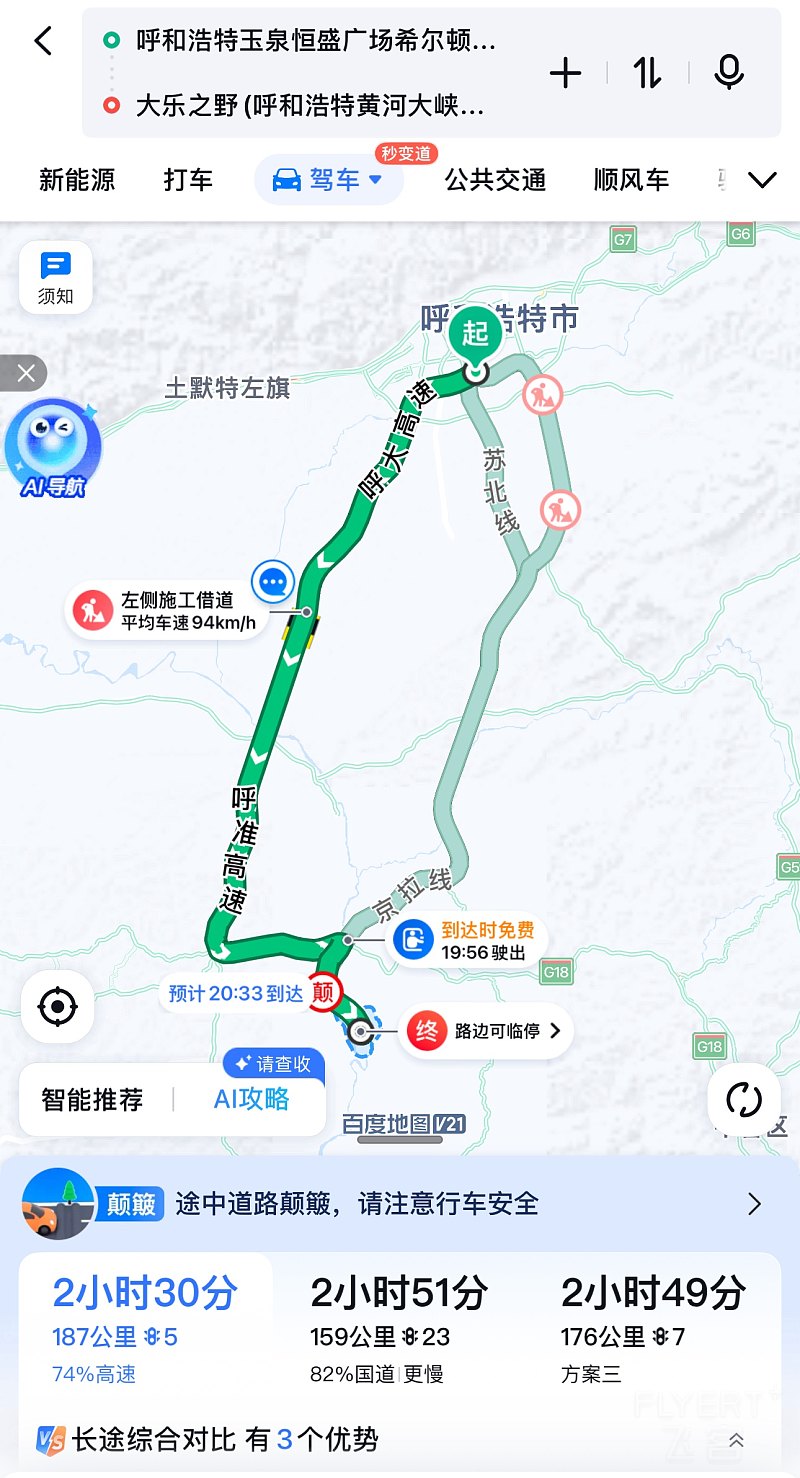Switch to 新能源 travel mode
The image size is (800, 1478).
point(77,180)
